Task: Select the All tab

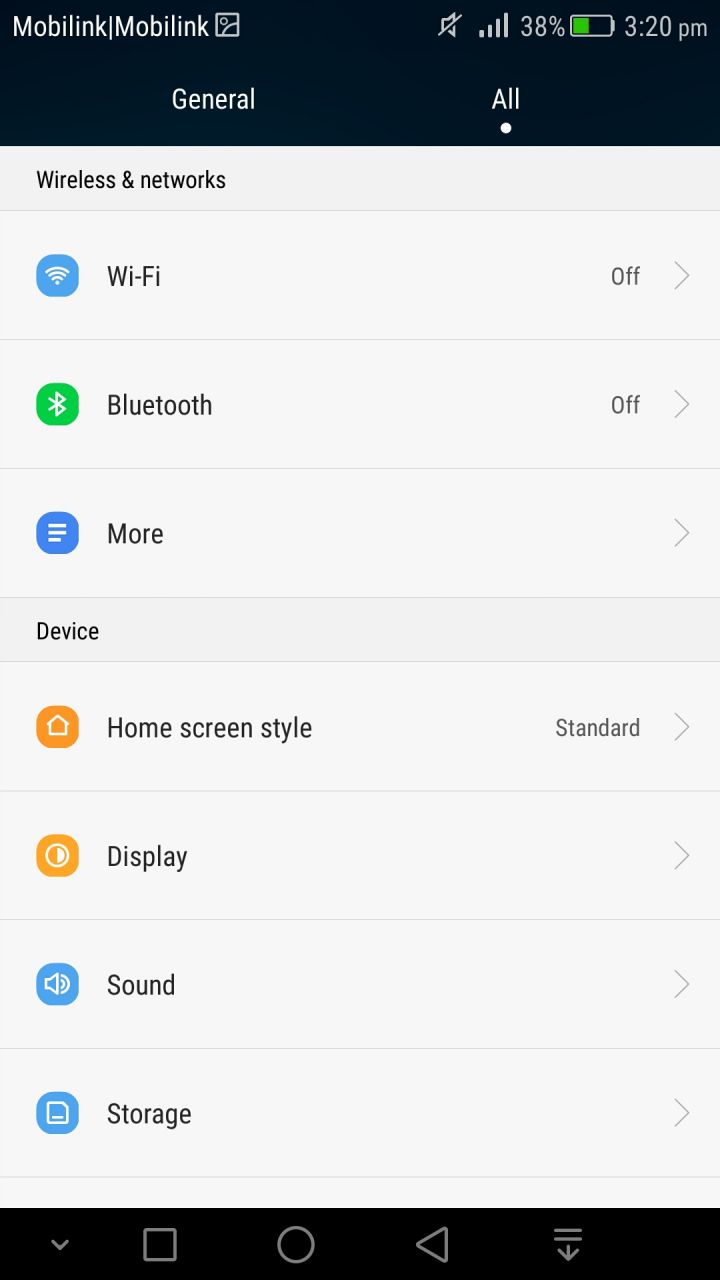Action: (x=506, y=99)
